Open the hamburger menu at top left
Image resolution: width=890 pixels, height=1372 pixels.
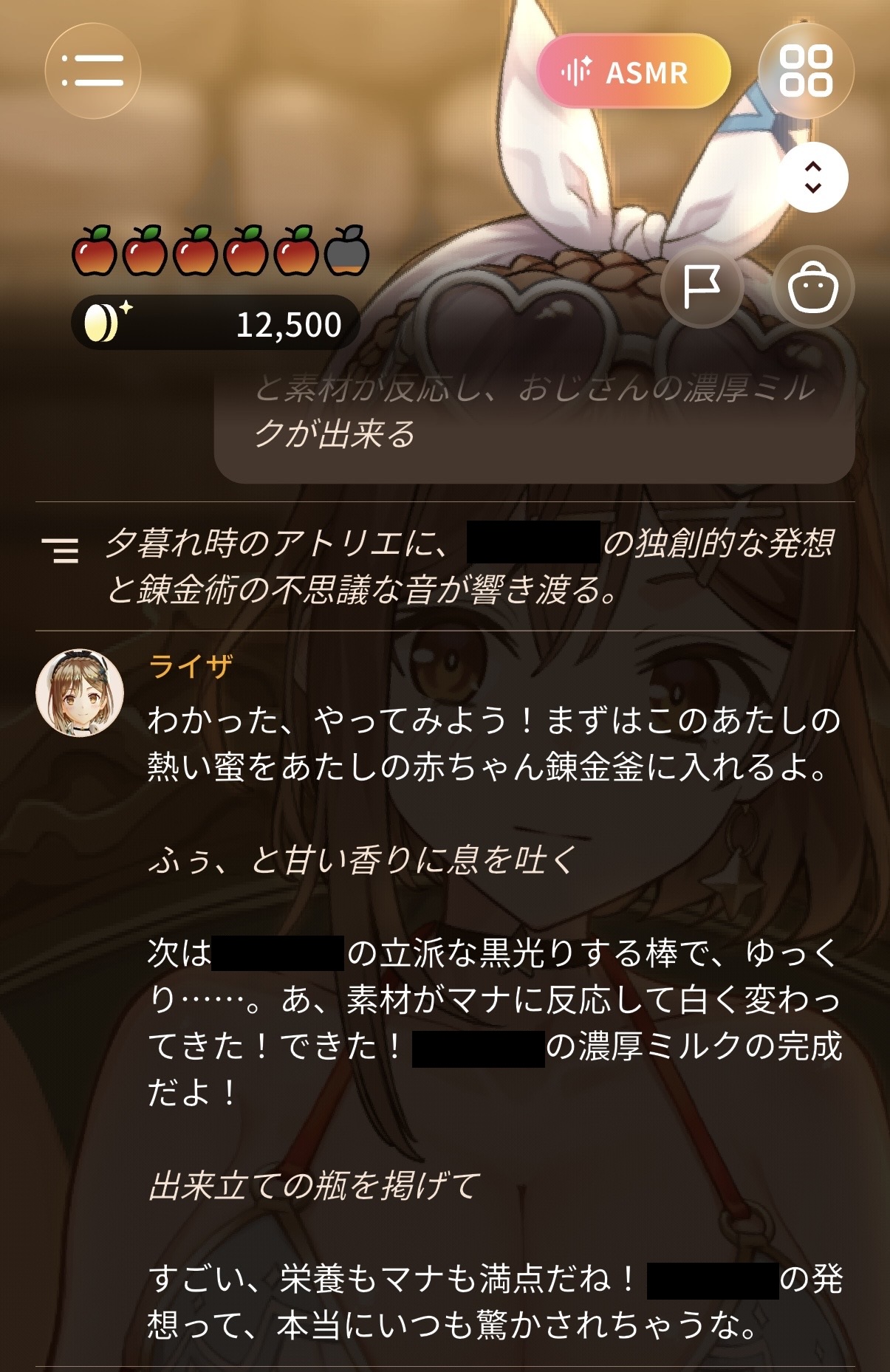93,71
